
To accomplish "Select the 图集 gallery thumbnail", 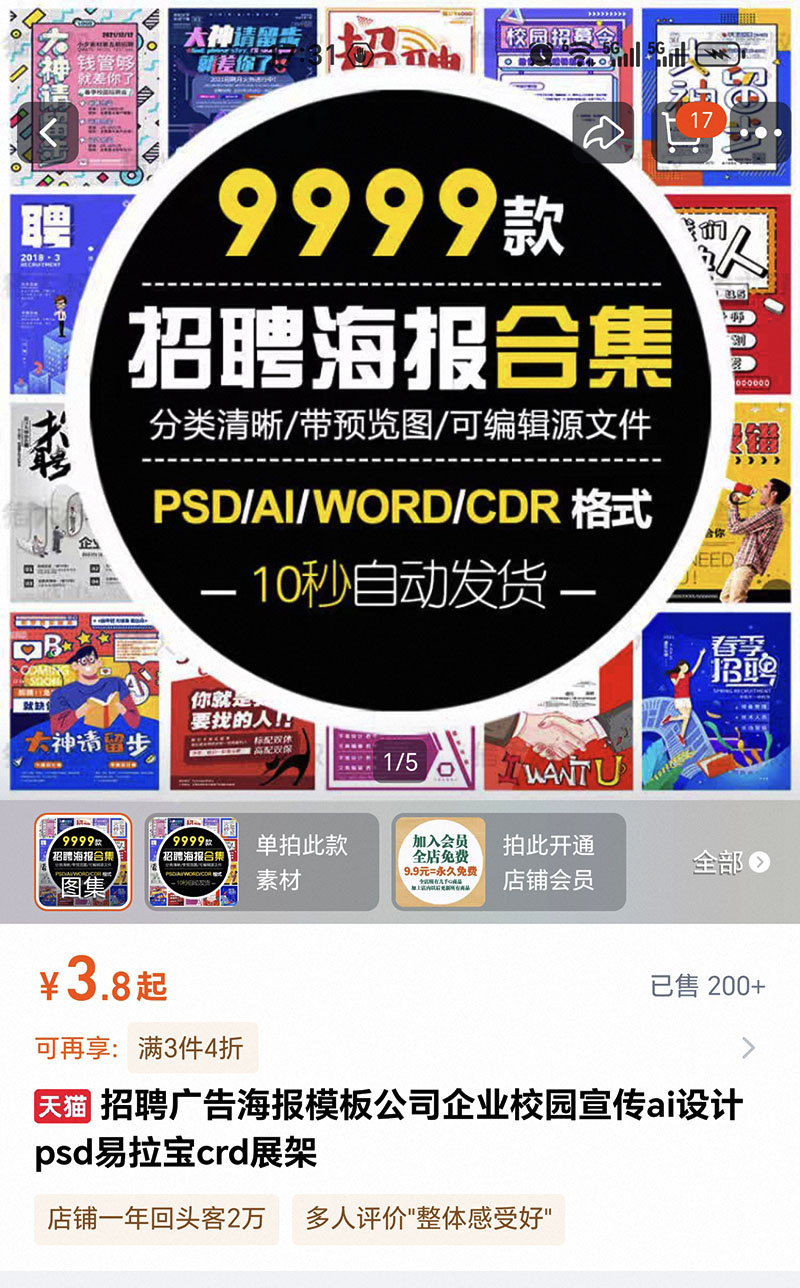I will coord(83,862).
